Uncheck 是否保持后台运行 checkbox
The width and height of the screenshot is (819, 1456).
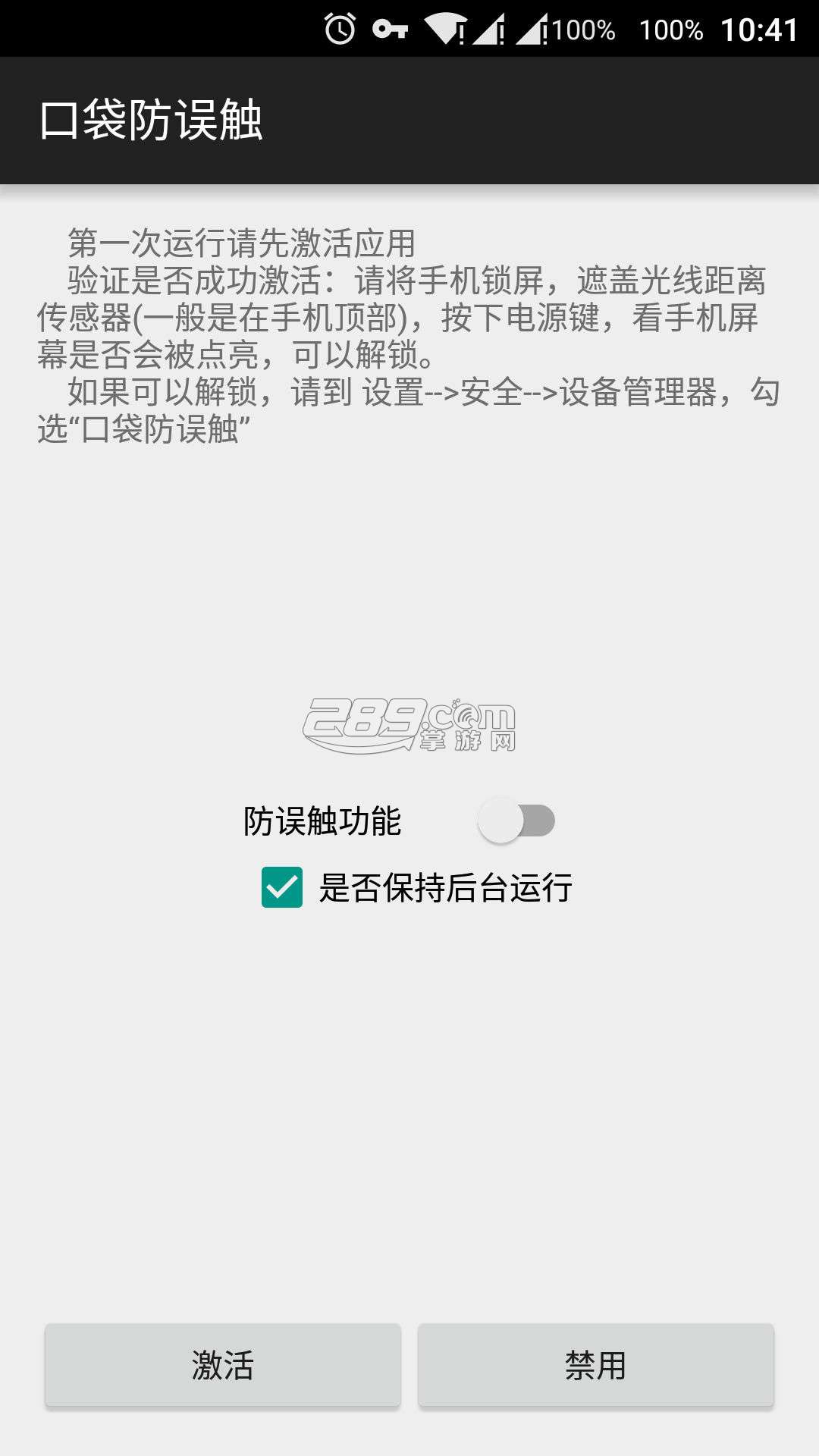point(282,887)
